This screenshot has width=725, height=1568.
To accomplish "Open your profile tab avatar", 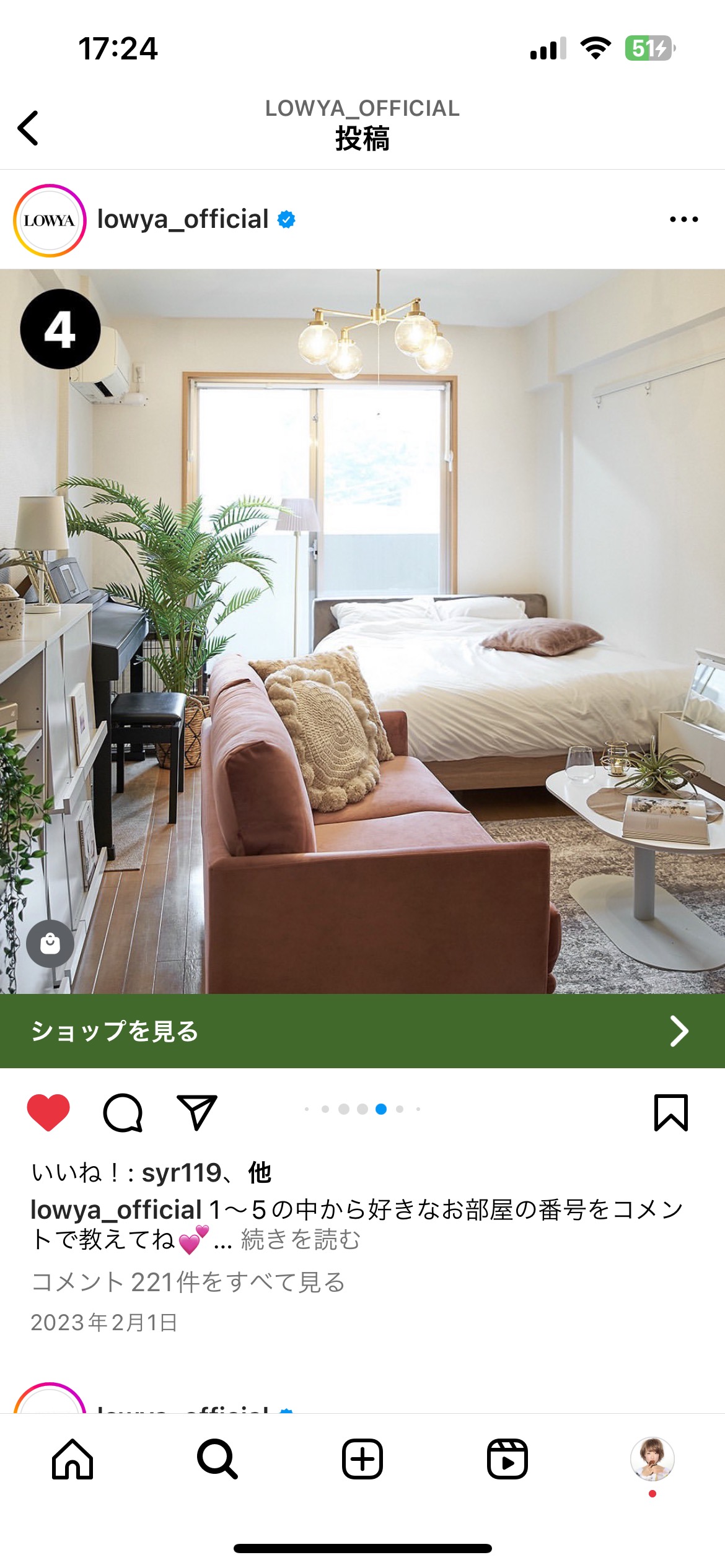I will tap(652, 1459).
